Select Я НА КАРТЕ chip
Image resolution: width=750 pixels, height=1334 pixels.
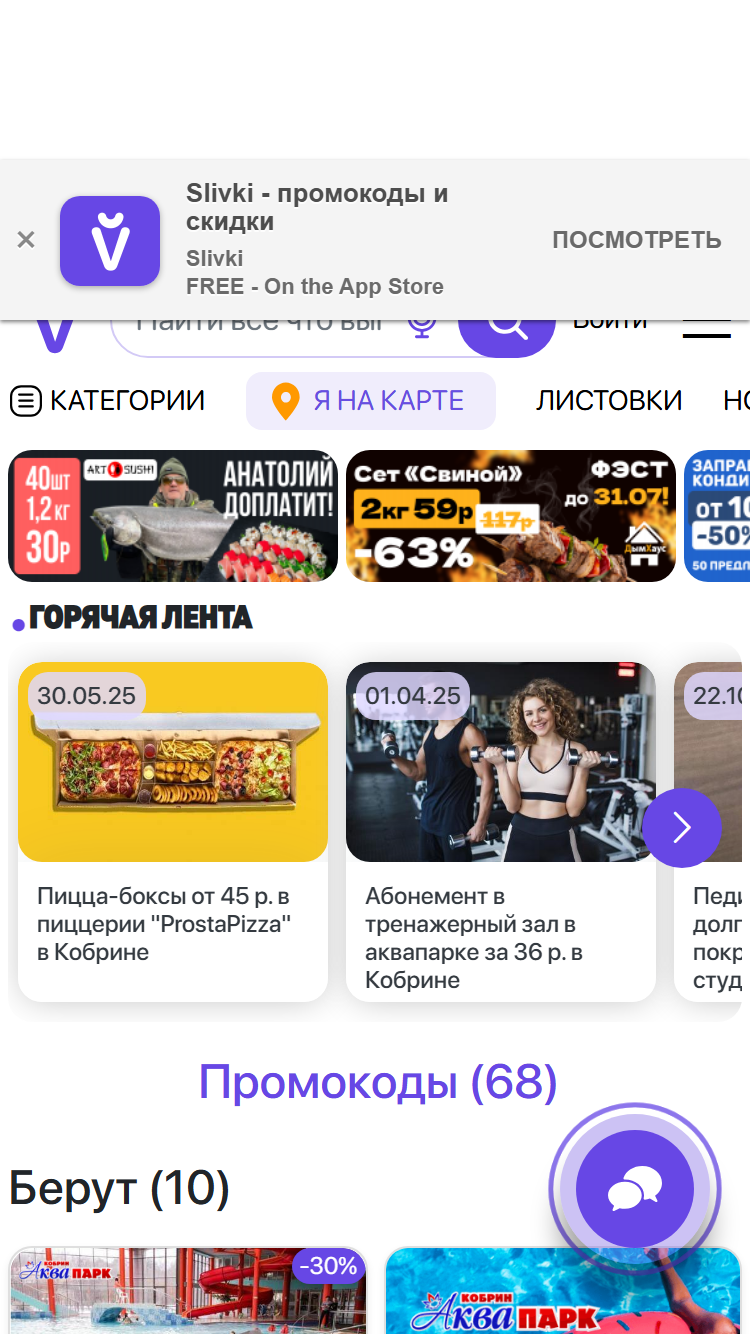pos(371,401)
